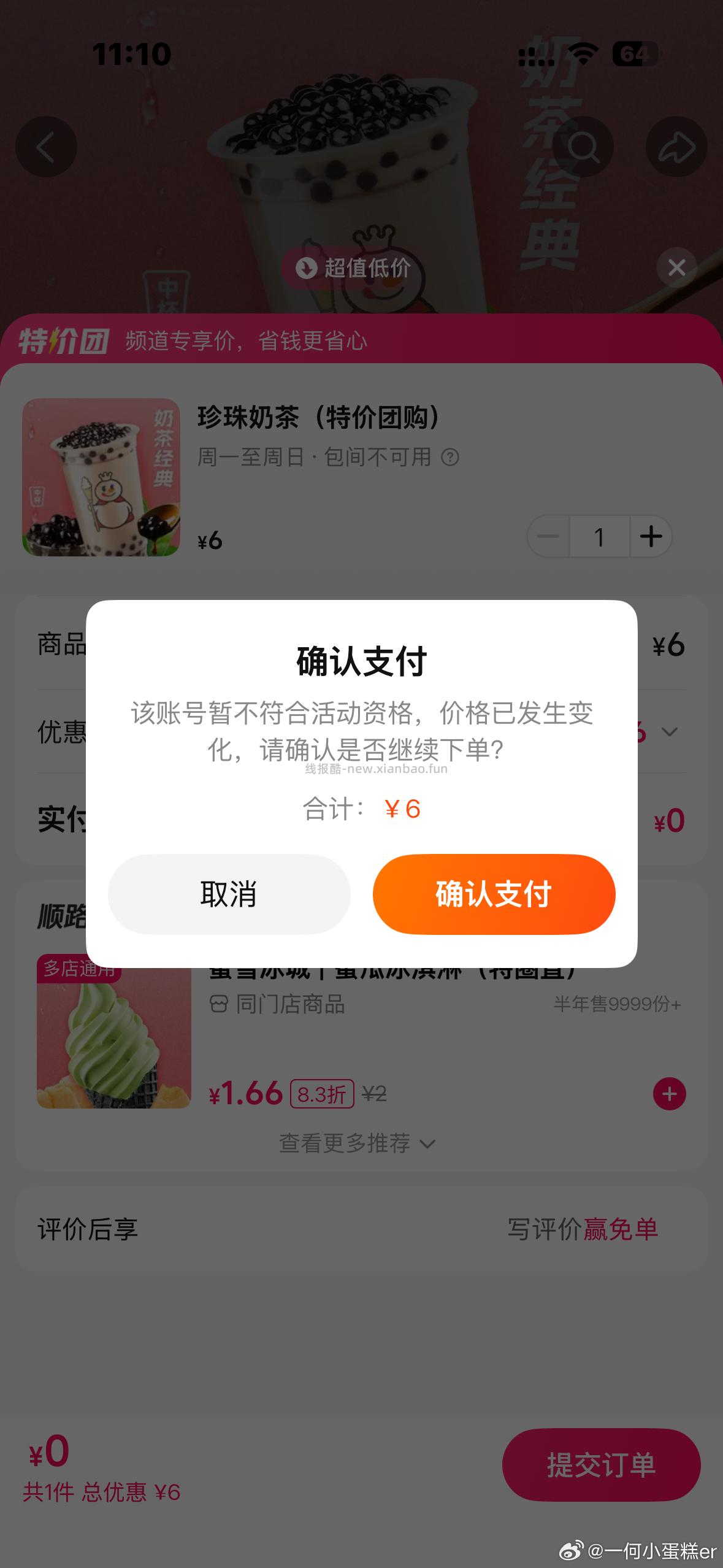Expand the 优惠 discount details chevron
The image size is (723, 1568).
click(669, 731)
